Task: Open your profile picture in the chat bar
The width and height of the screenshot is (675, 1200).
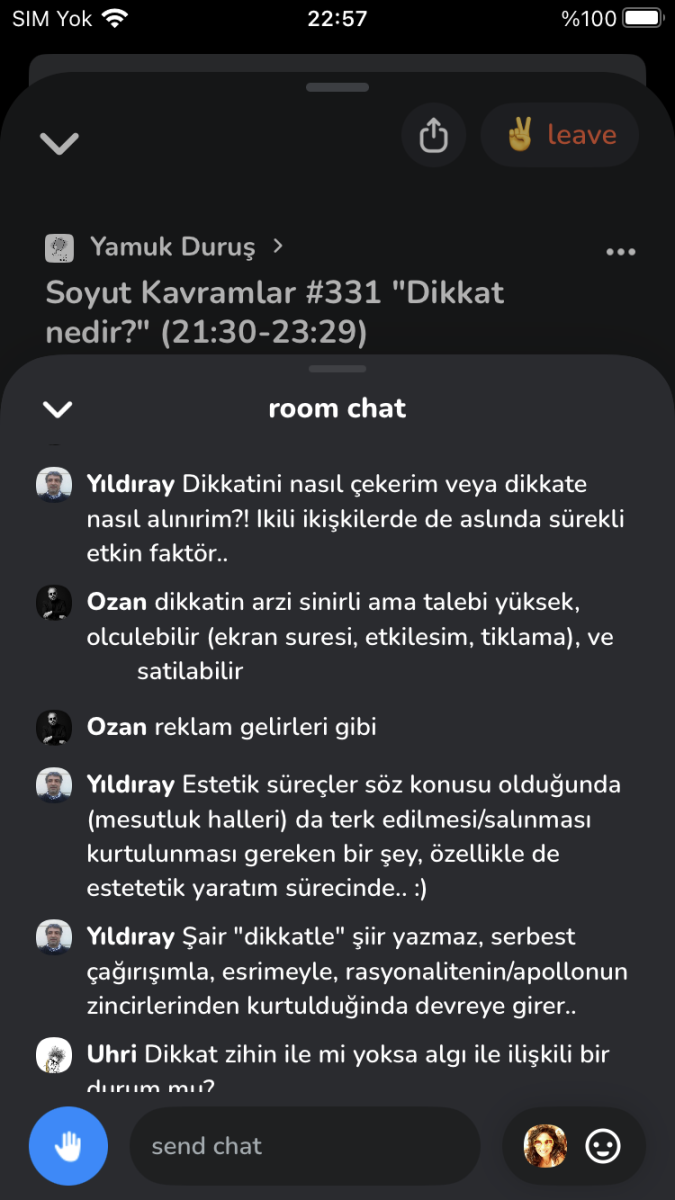Action: point(545,1146)
